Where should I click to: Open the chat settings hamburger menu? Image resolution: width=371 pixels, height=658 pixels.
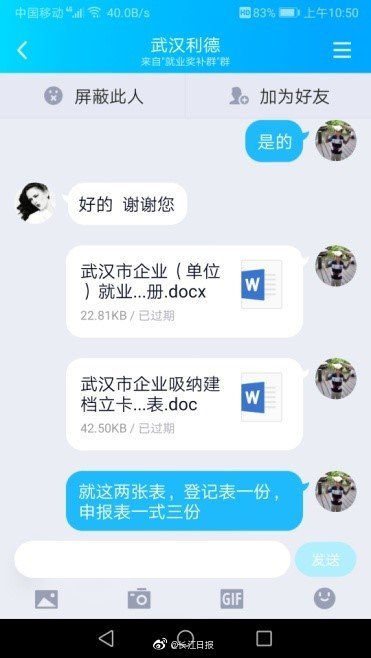click(342, 51)
